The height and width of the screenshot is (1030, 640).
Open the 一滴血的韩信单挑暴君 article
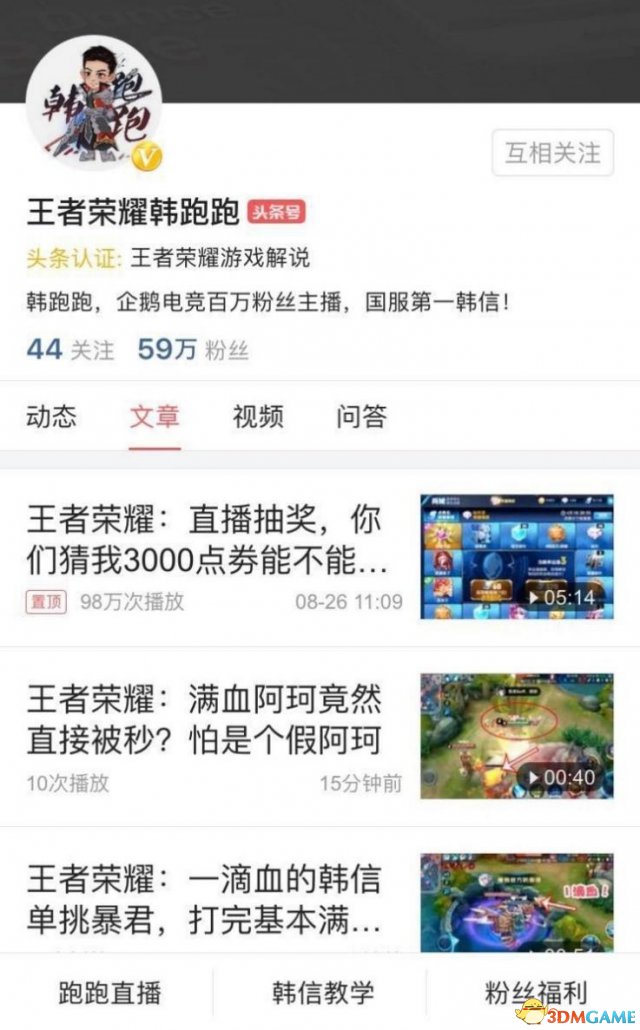(204, 897)
